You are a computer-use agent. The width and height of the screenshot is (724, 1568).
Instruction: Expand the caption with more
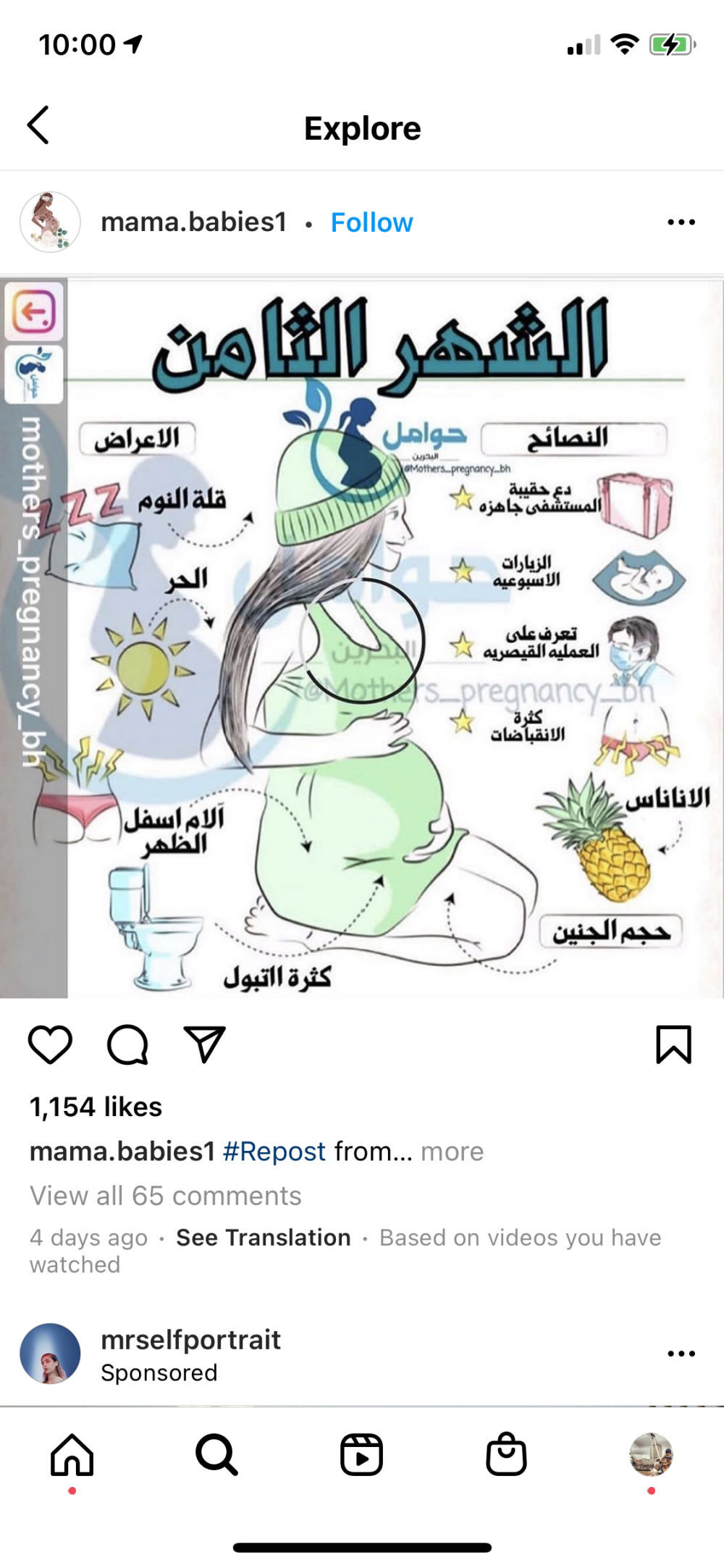(452, 1152)
